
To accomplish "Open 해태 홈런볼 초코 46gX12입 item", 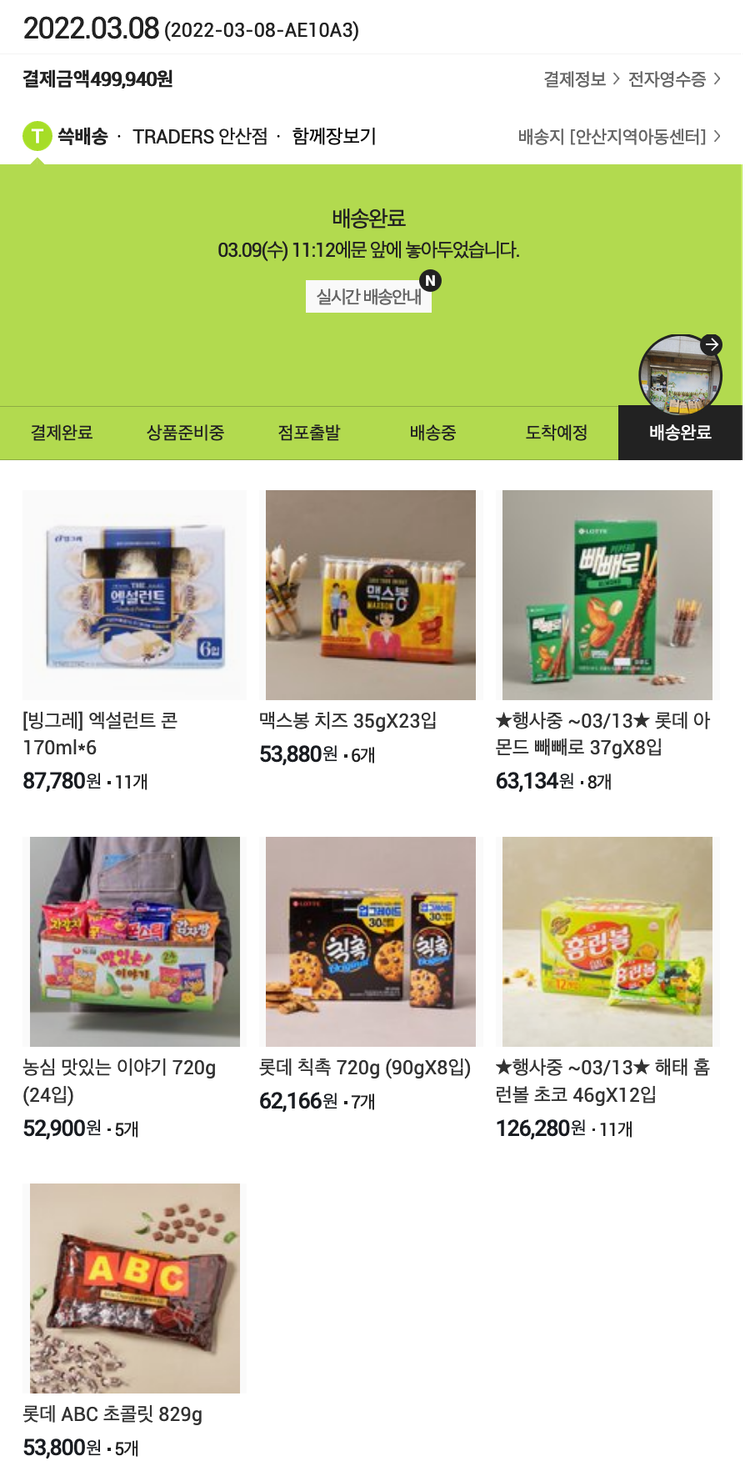I will pos(607,942).
